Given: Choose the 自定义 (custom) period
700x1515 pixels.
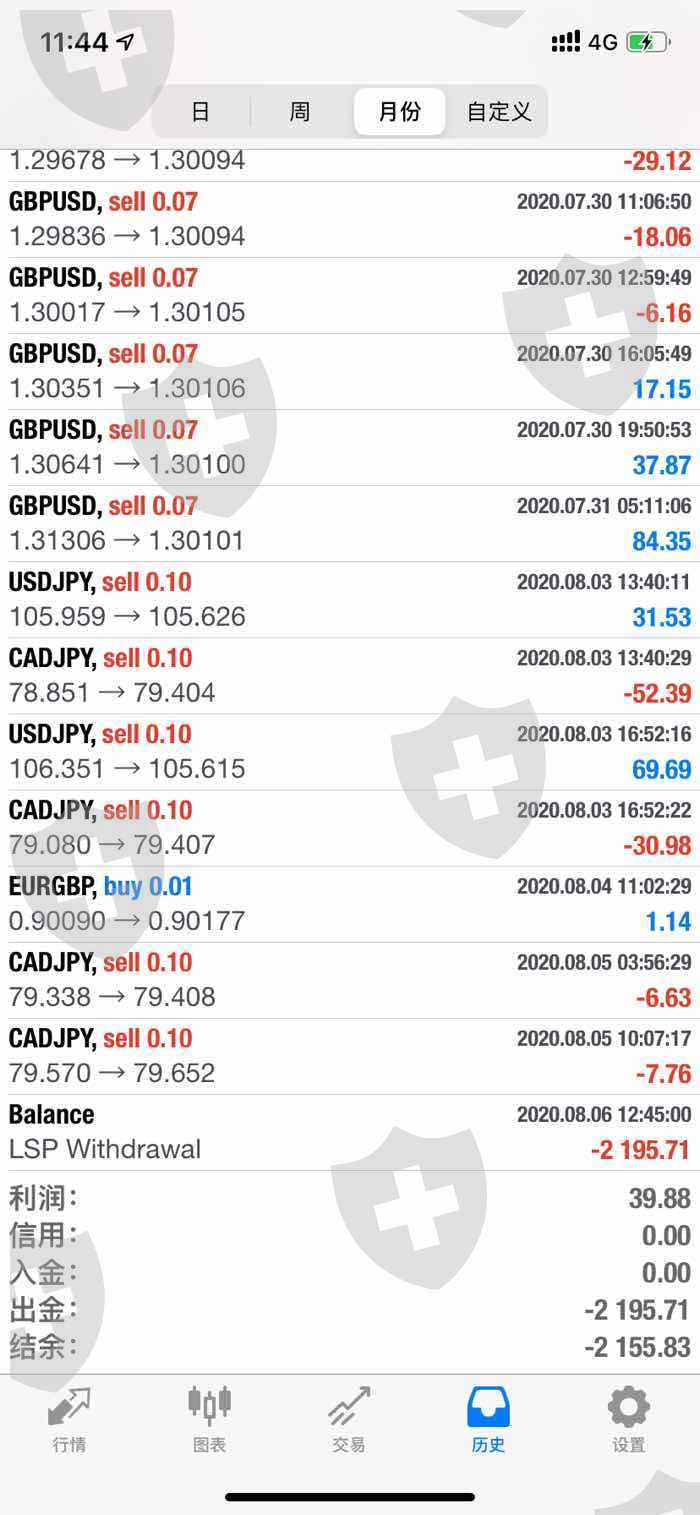Looking at the screenshot, I should point(499,111).
